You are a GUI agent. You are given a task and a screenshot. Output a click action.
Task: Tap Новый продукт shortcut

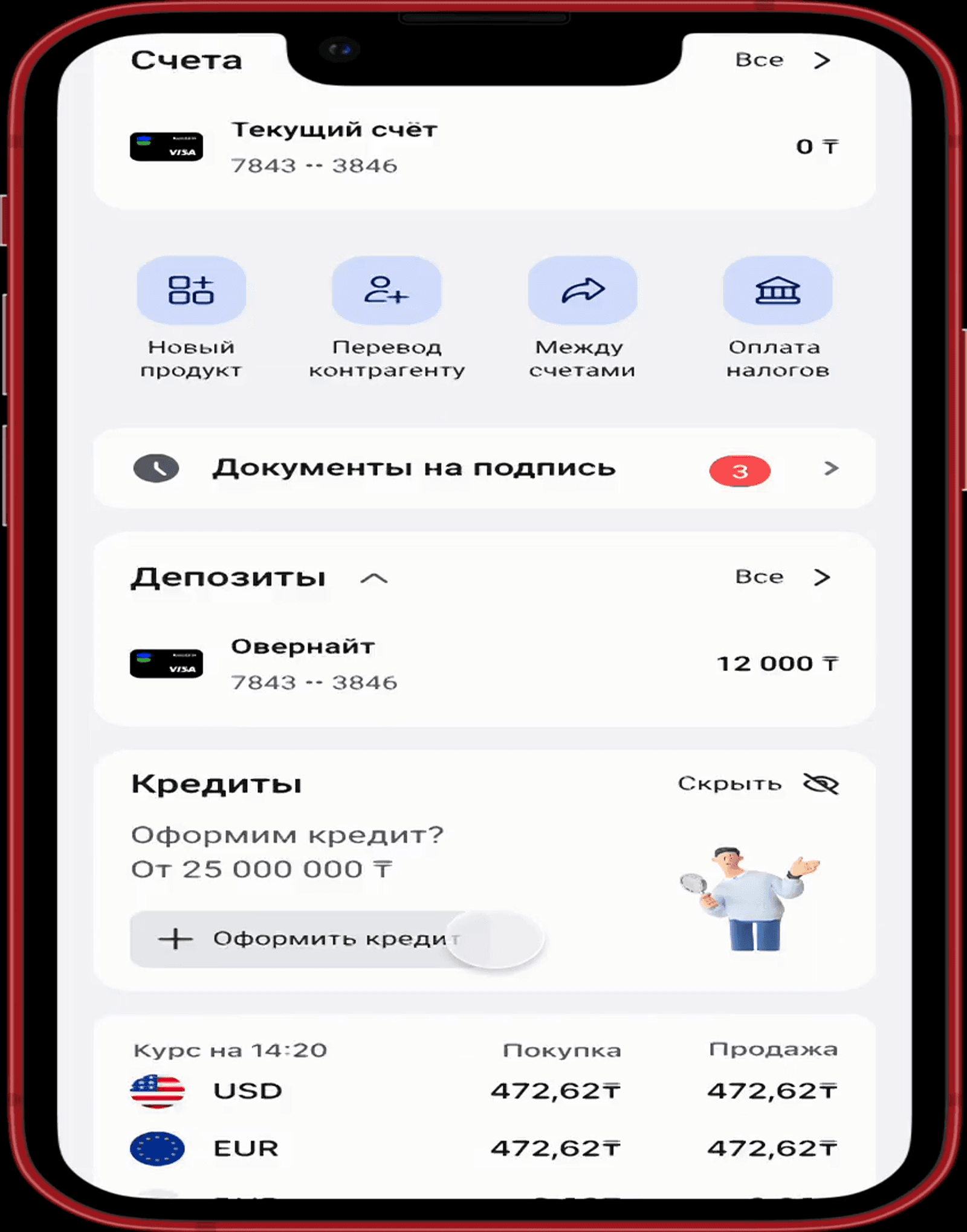(x=191, y=291)
